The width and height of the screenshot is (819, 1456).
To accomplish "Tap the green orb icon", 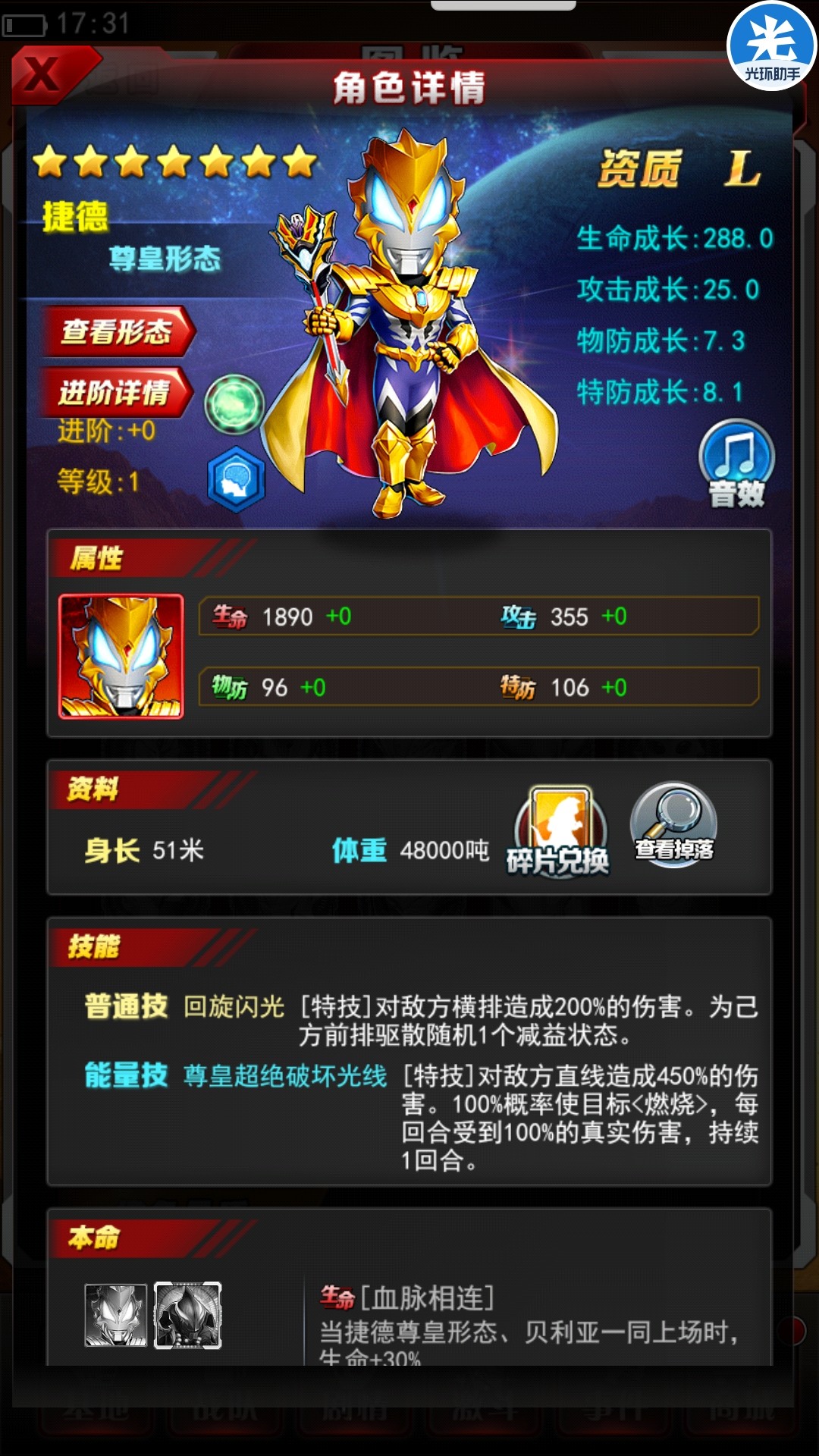I will click(x=234, y=404).
